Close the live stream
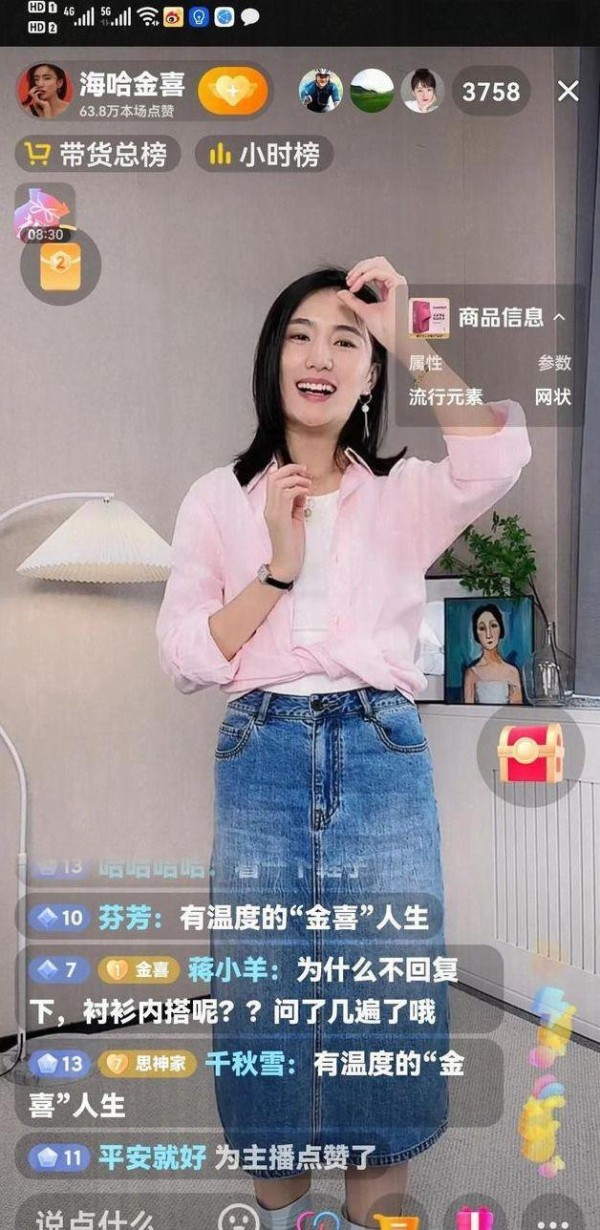 568,91
